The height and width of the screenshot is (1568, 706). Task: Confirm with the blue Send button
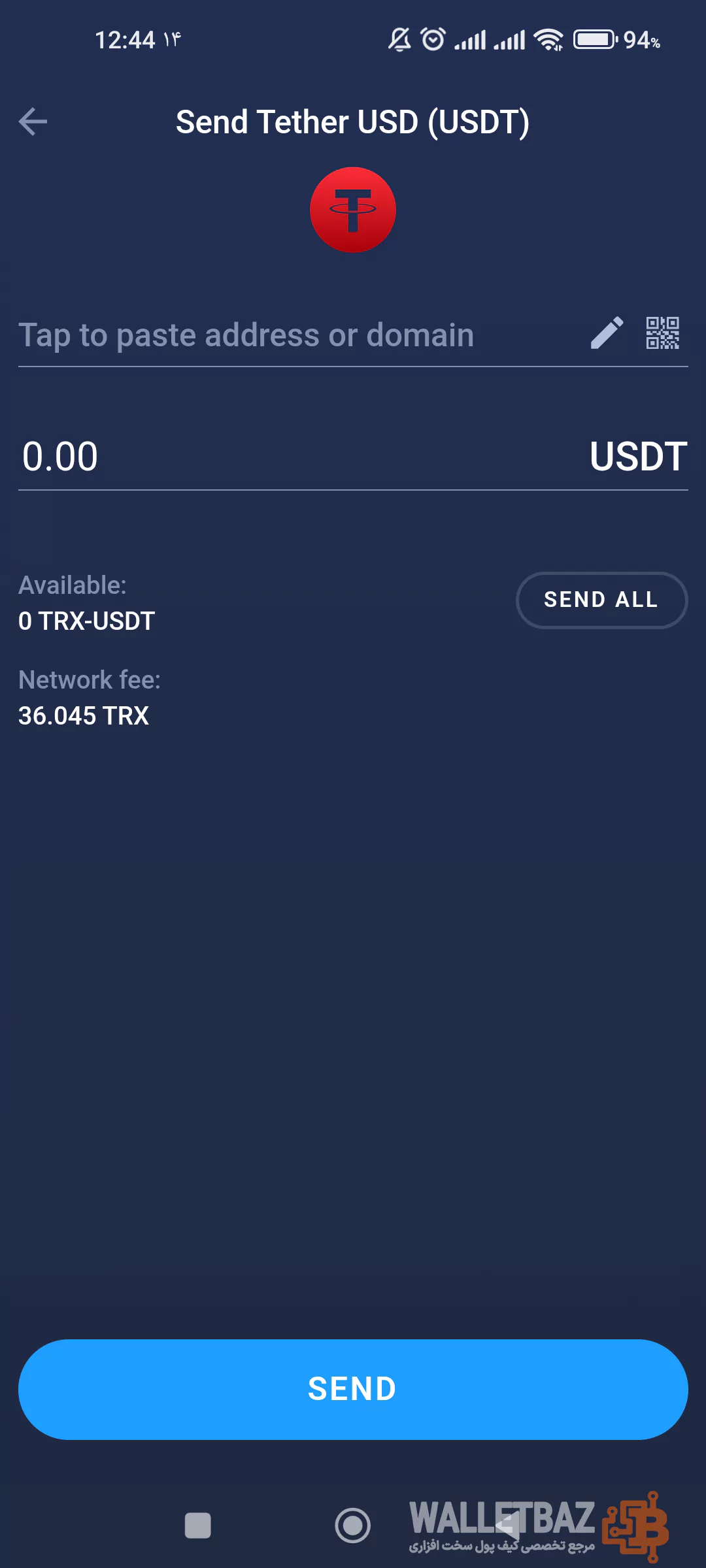(x=353, y=1389)
